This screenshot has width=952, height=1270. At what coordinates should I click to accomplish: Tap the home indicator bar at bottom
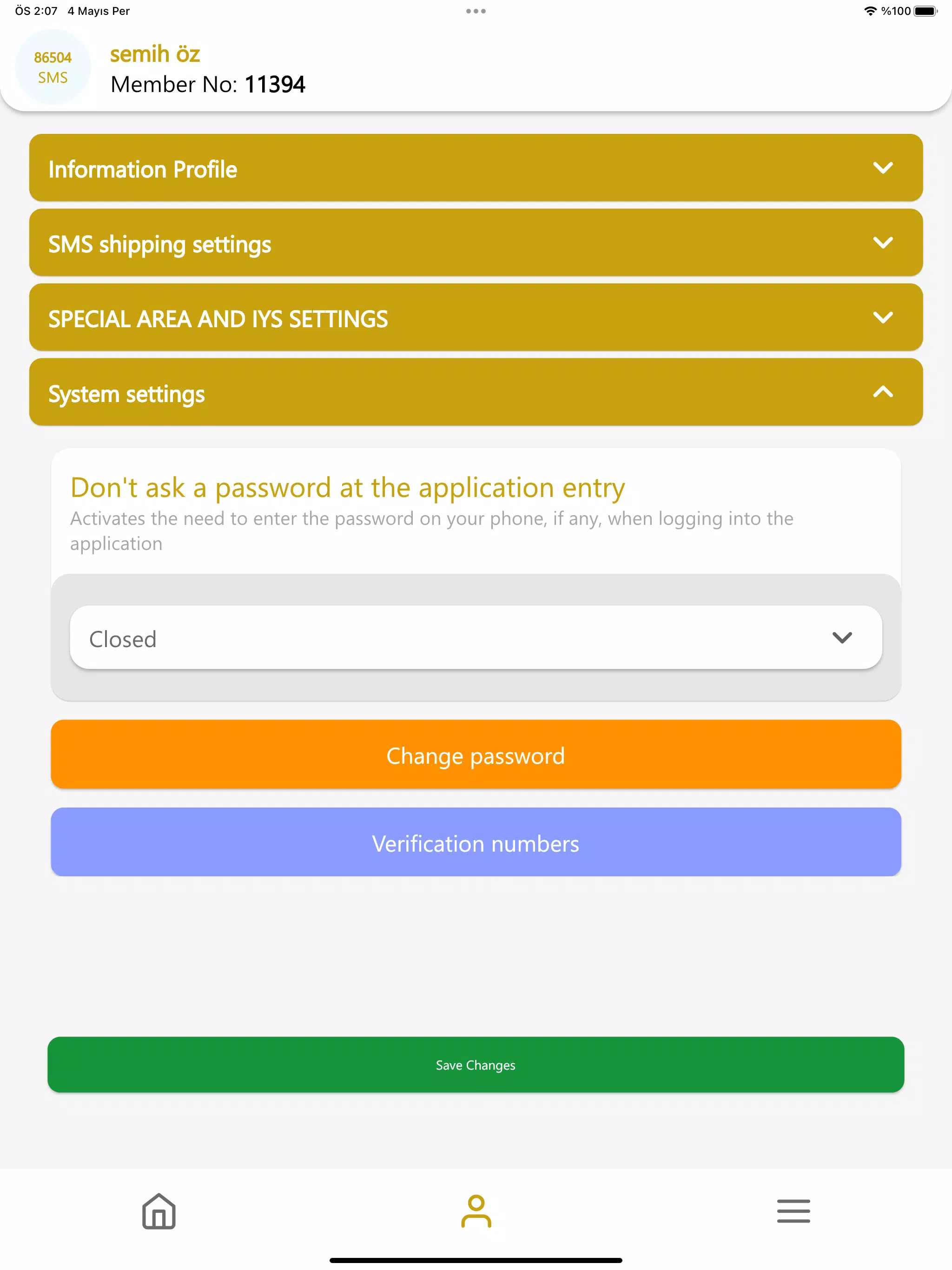(x=476, y=1261)
